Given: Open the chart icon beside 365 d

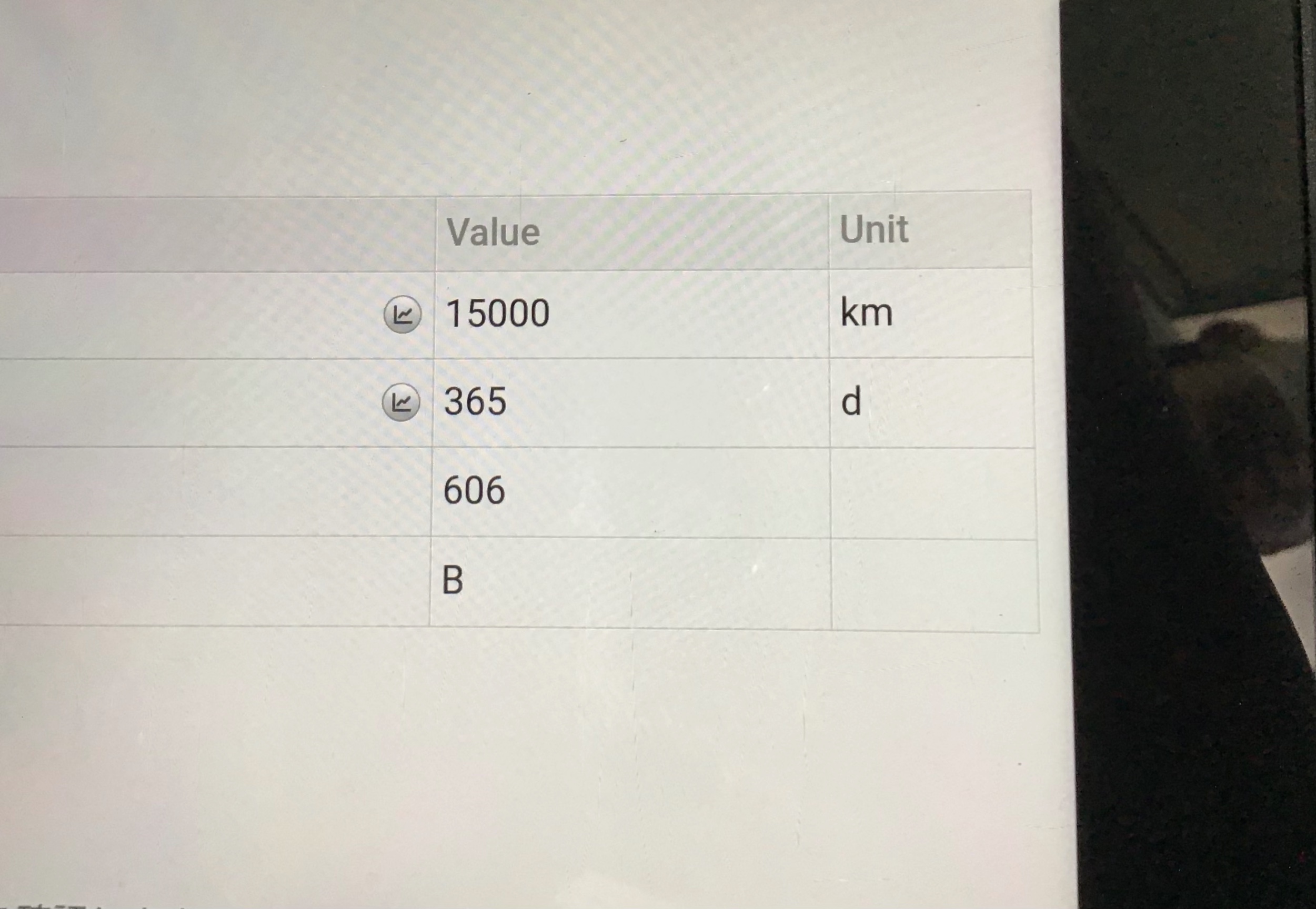Looking at the screenshot, I should pos(401,402).
